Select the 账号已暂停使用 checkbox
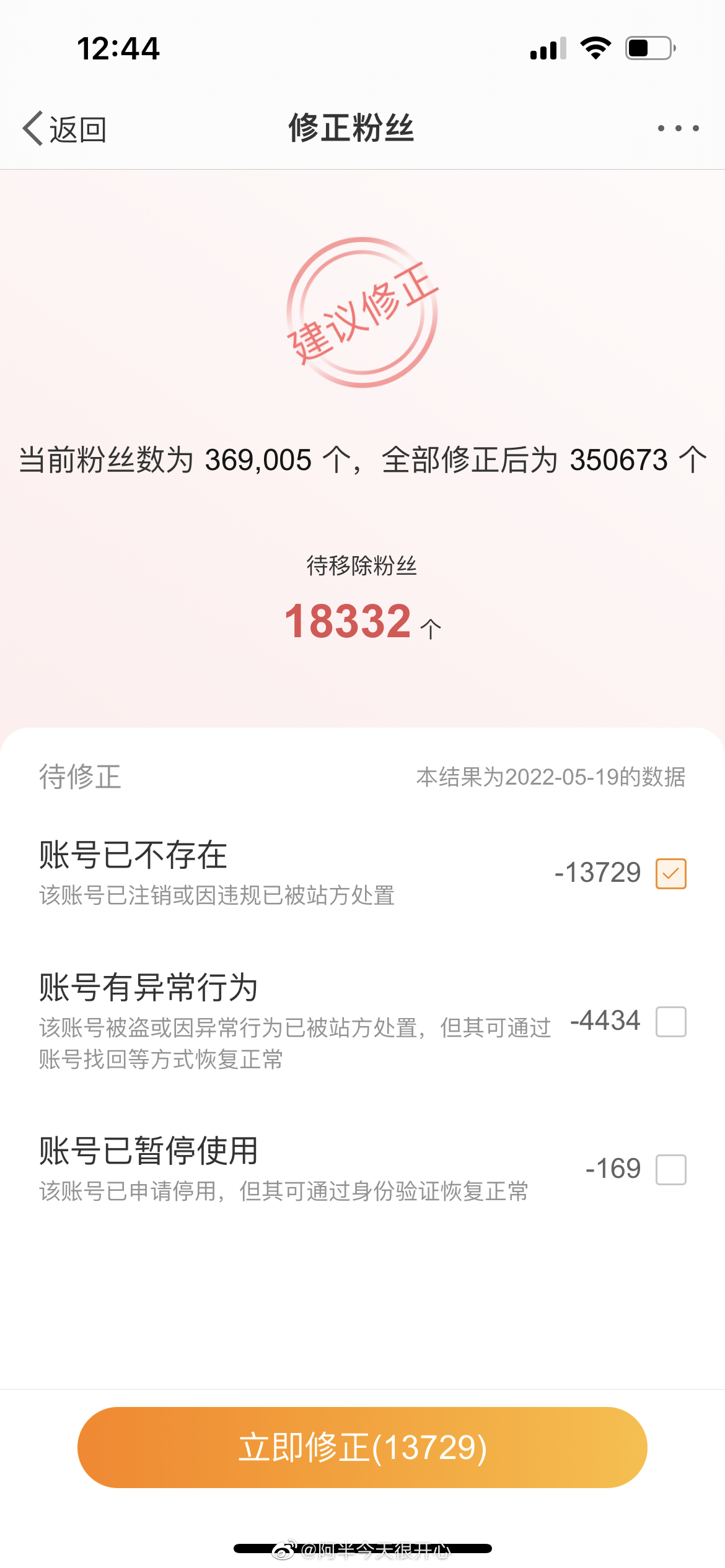The image size is (725, 1568). coord(671,1170)
